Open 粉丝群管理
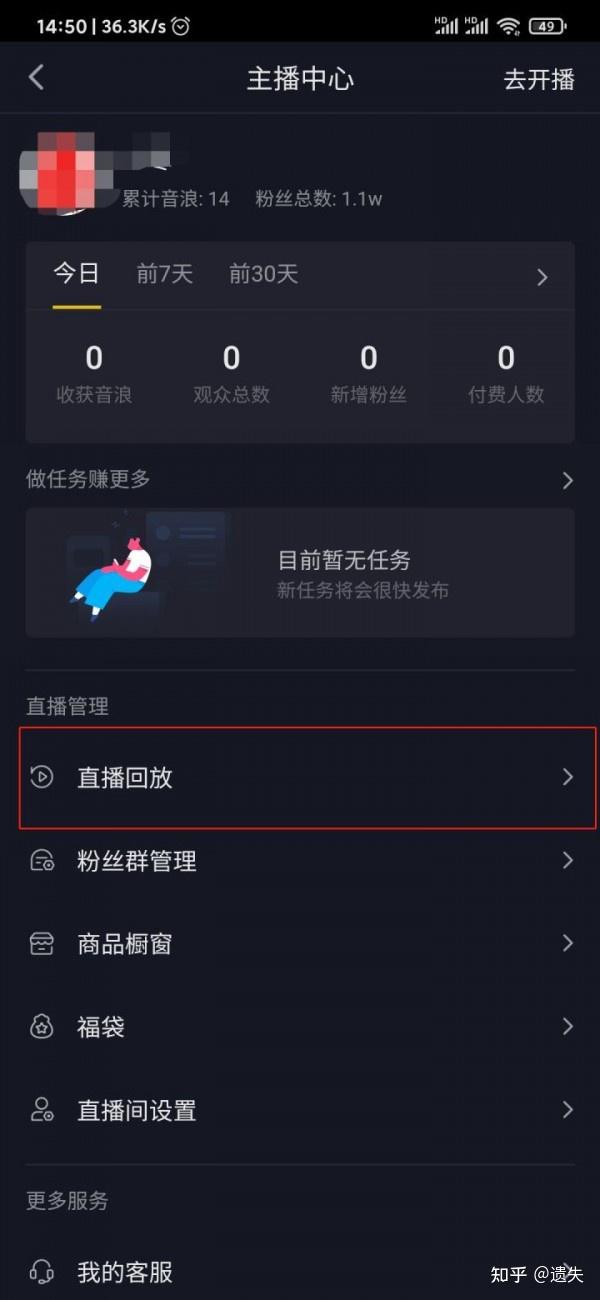Screen dimensions: 600x1300 click(x=300, y=861)
